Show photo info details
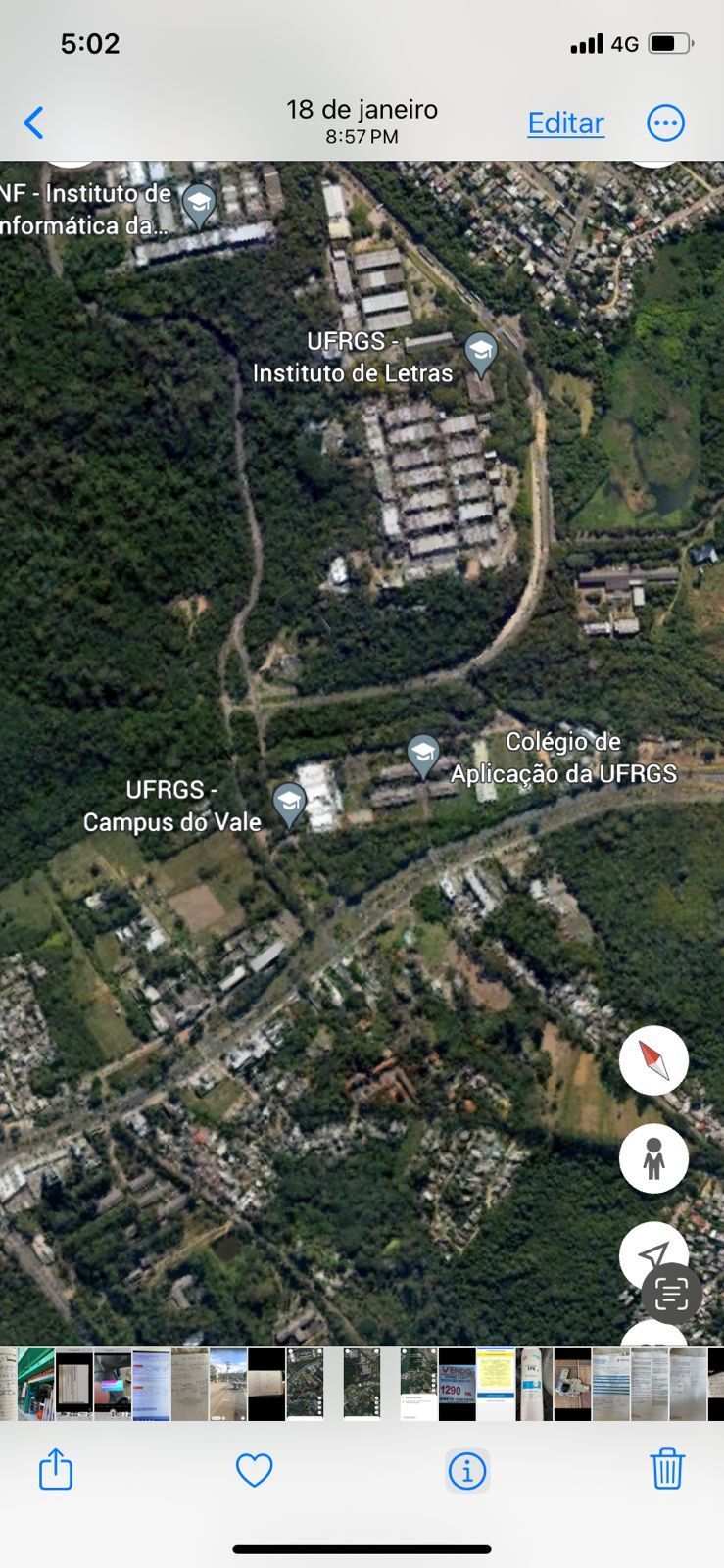This screenshot has height=1568, width=724. coord(467,1471)
